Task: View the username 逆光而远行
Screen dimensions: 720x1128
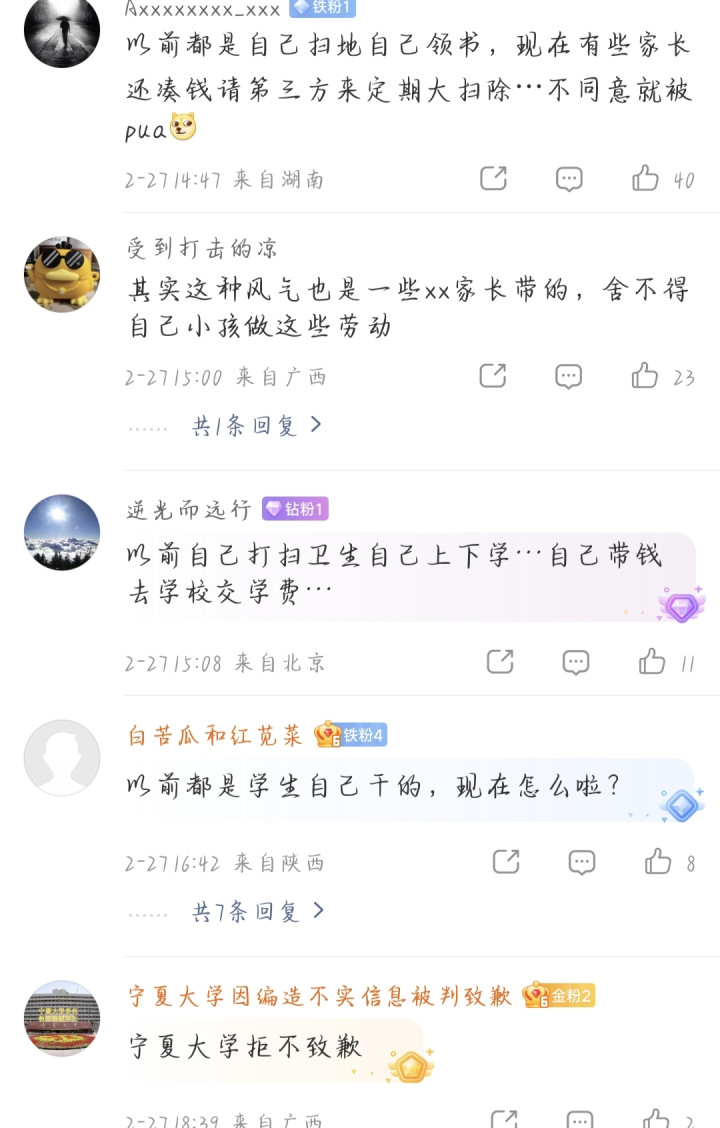Action: (x=189, y=510)
